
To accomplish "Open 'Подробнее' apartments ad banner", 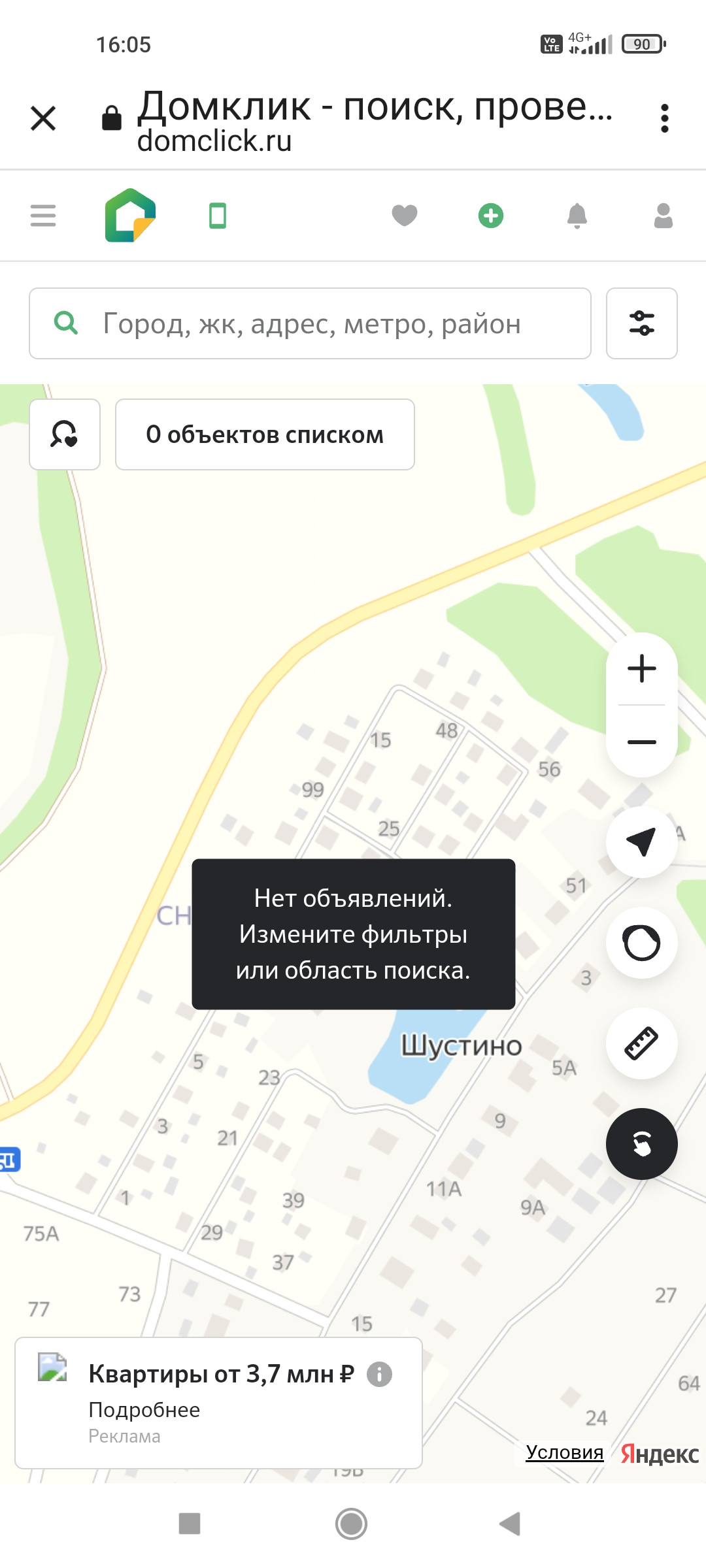I will pos(144,1410).
